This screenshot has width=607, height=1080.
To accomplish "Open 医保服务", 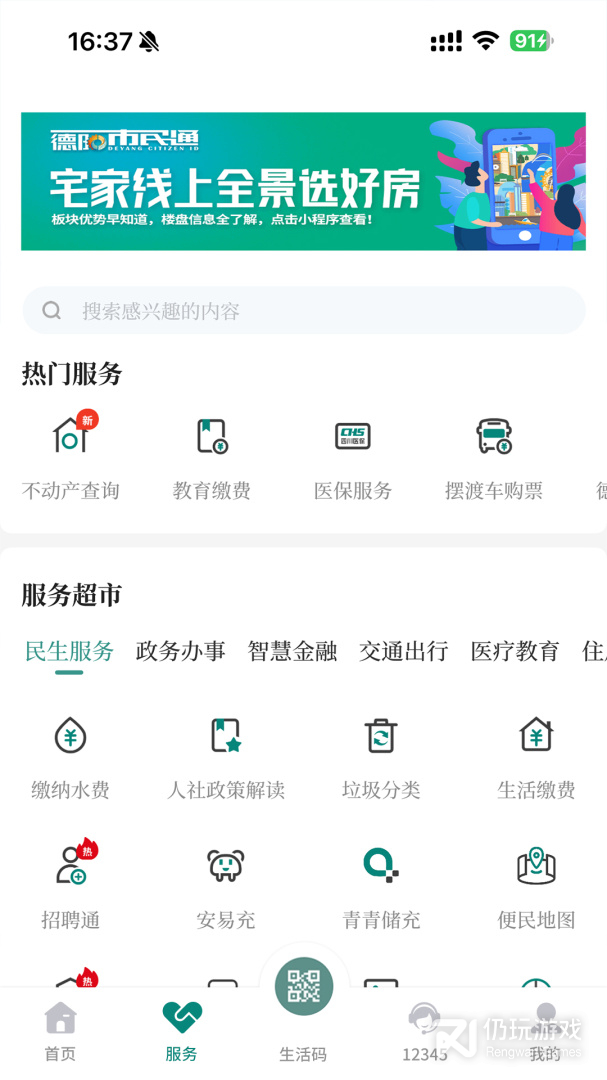I will click(353, 455).
